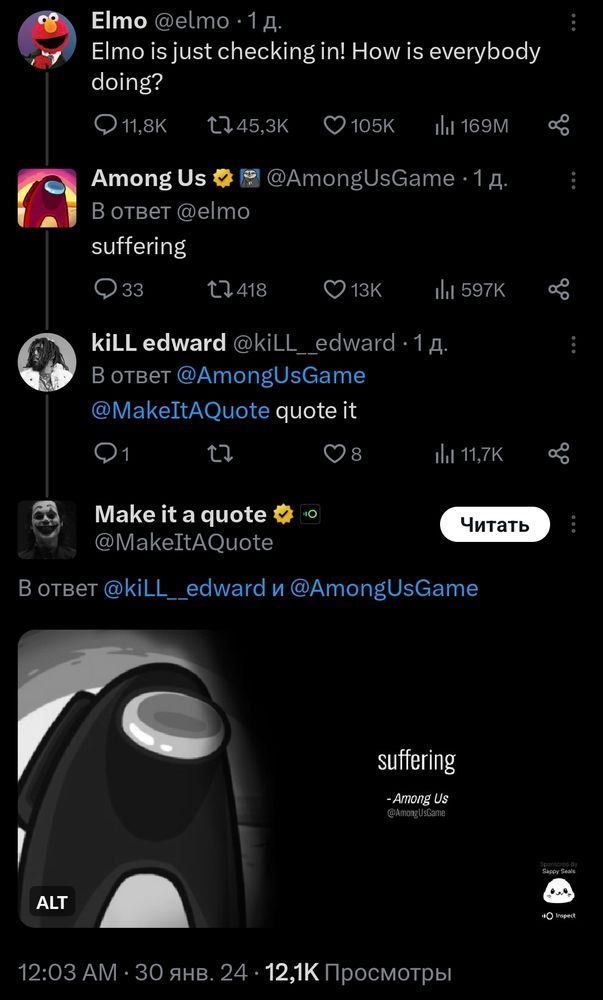View the ALT description of the image
The image size is (603, 1000).
pyautogui.click(x=52, y=902)
